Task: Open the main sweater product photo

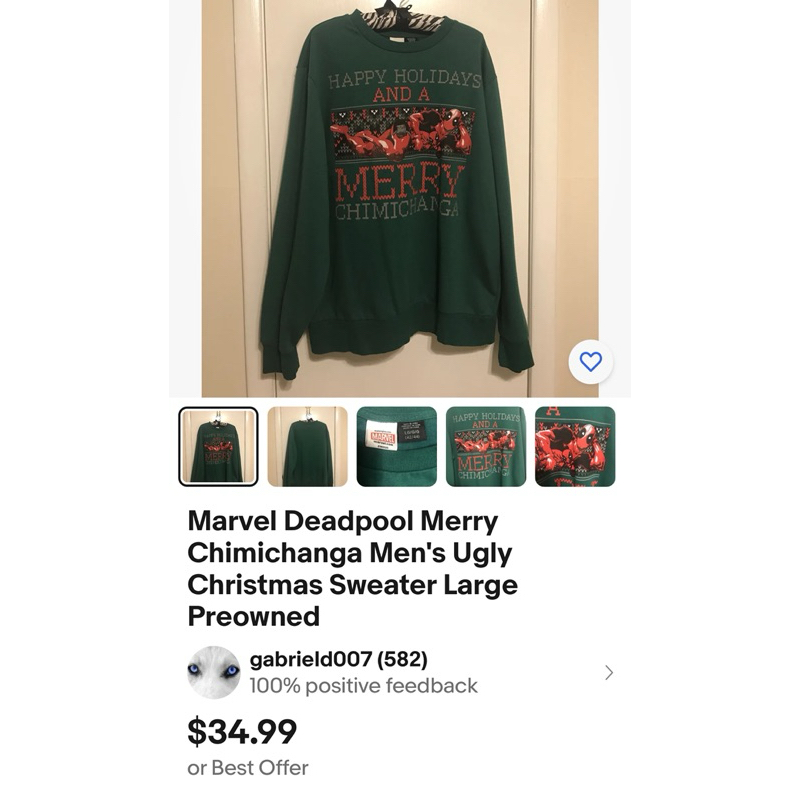Action: pyautogui.click(x=400, y=198)
